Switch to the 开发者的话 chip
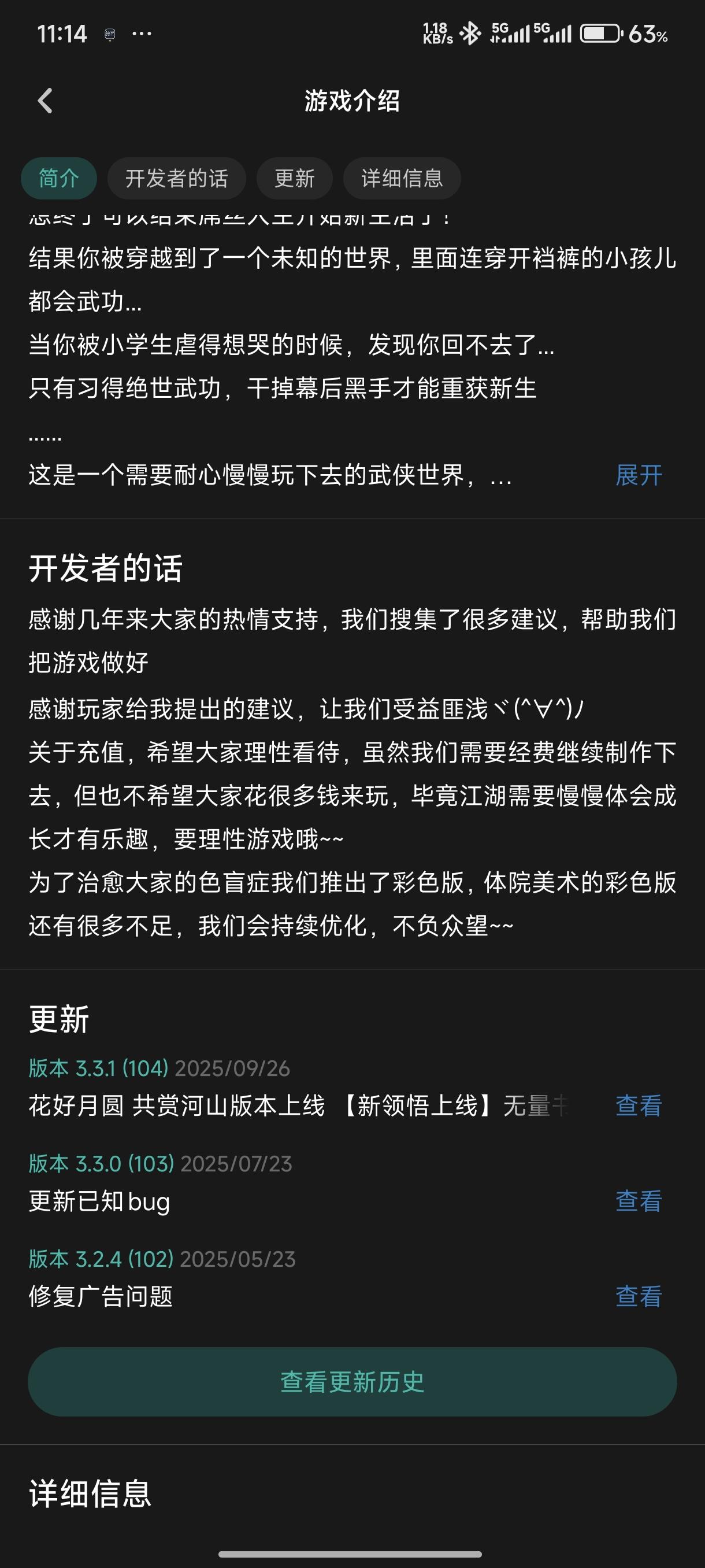705x1568 pixels. click(x=176, y=178)
